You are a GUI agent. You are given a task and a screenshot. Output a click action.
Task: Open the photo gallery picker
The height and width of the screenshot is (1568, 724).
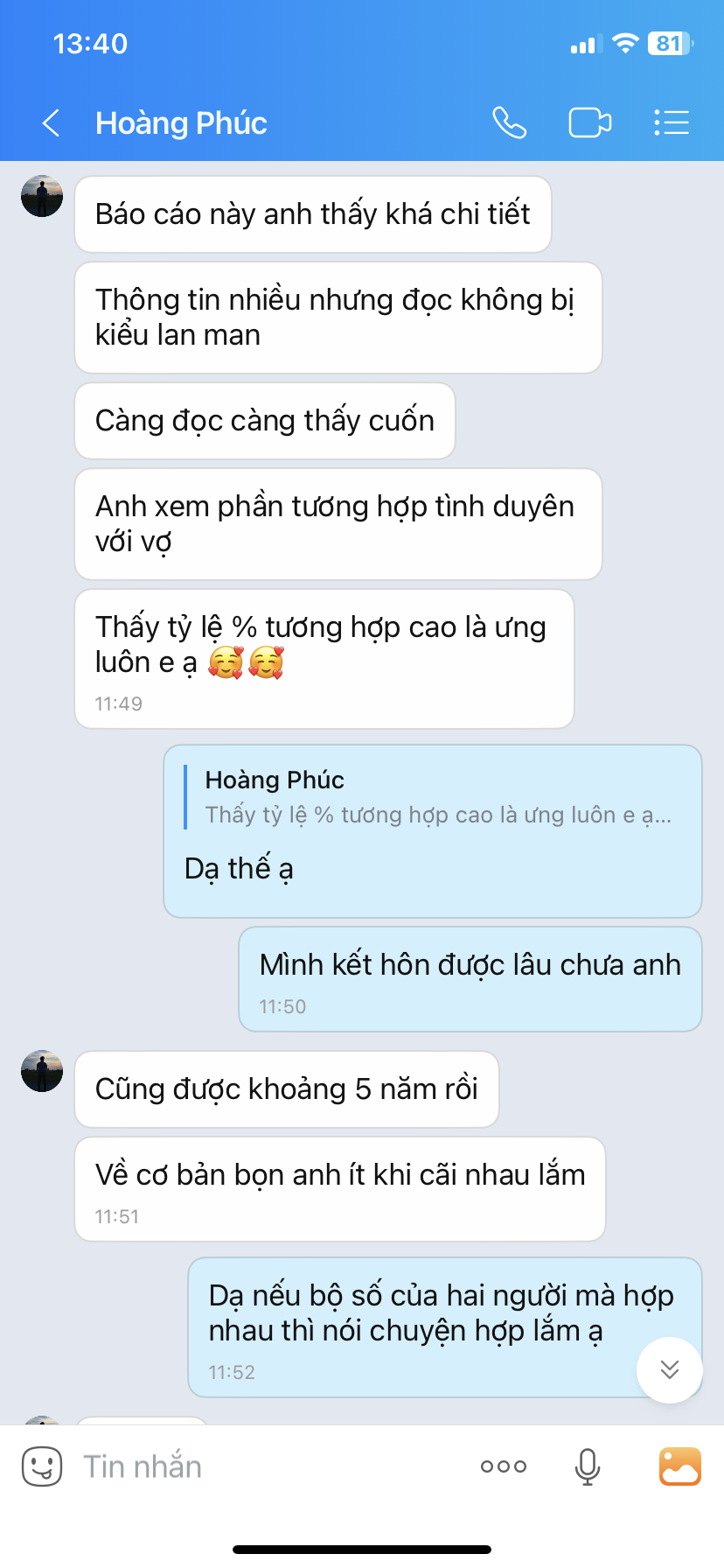point(679,1466)
